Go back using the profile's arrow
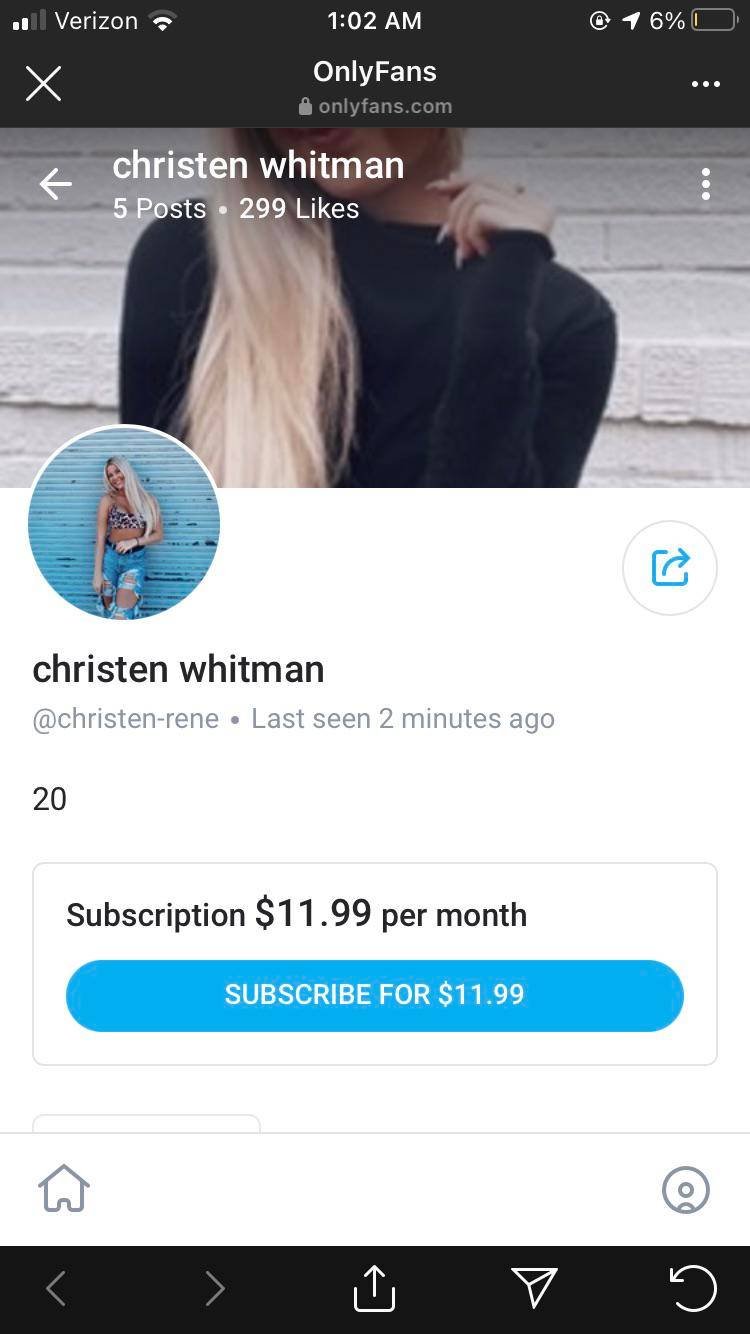Viewport: 750px width, 1334px height. (56, 184)
